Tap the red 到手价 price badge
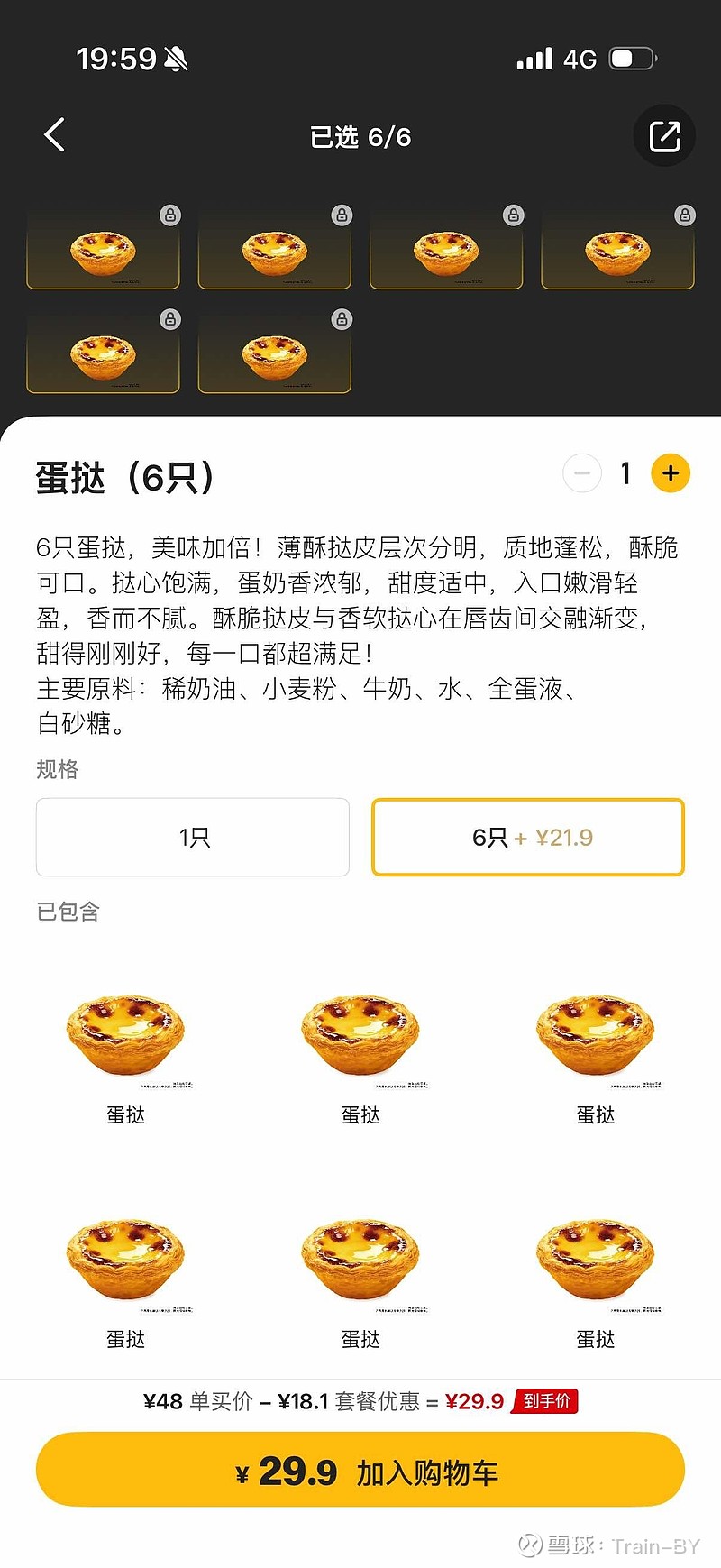 click(x=545, y=1402)
